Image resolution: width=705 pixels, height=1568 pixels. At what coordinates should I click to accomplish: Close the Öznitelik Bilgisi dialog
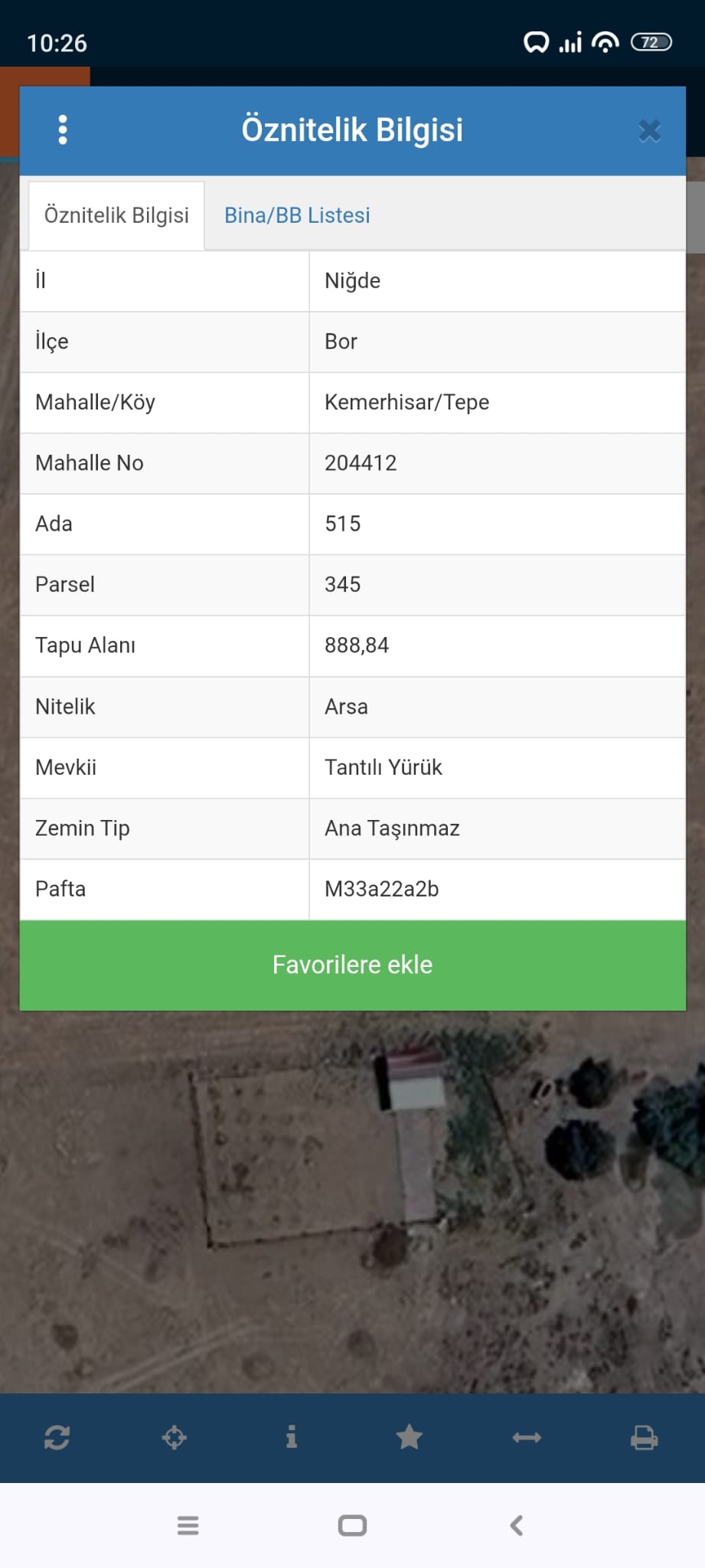pyautogui.click(x=649, y=131)
